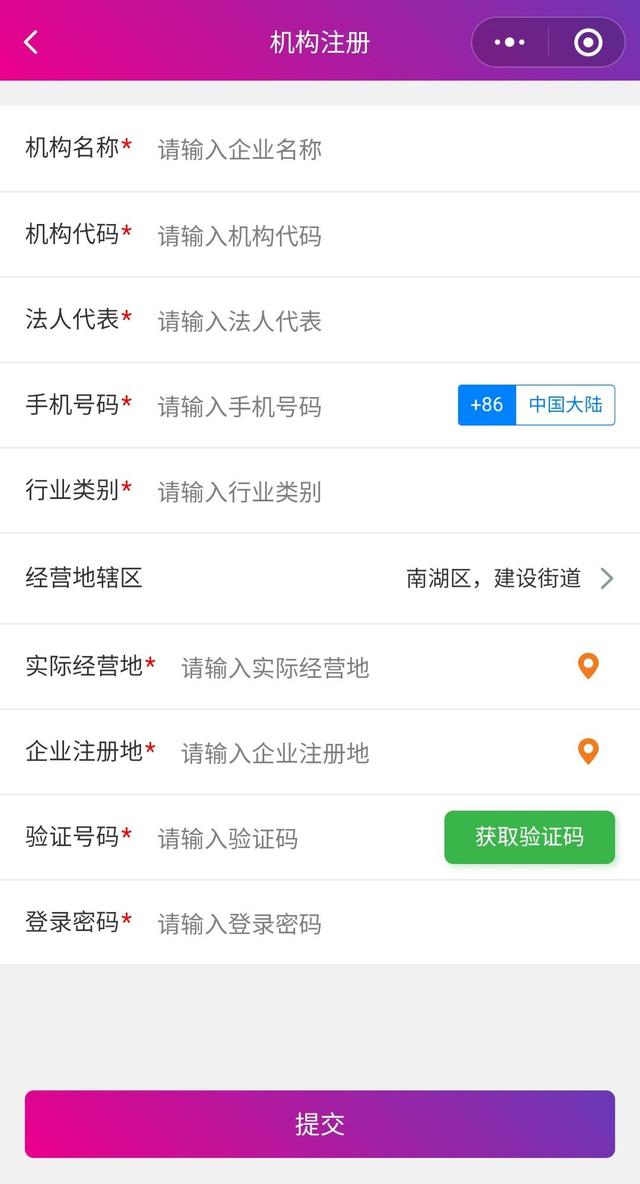The height and width of the screenshot is (1184, 640).
Task: Focus the 实际经营地 input field
Action: [360, 668]
